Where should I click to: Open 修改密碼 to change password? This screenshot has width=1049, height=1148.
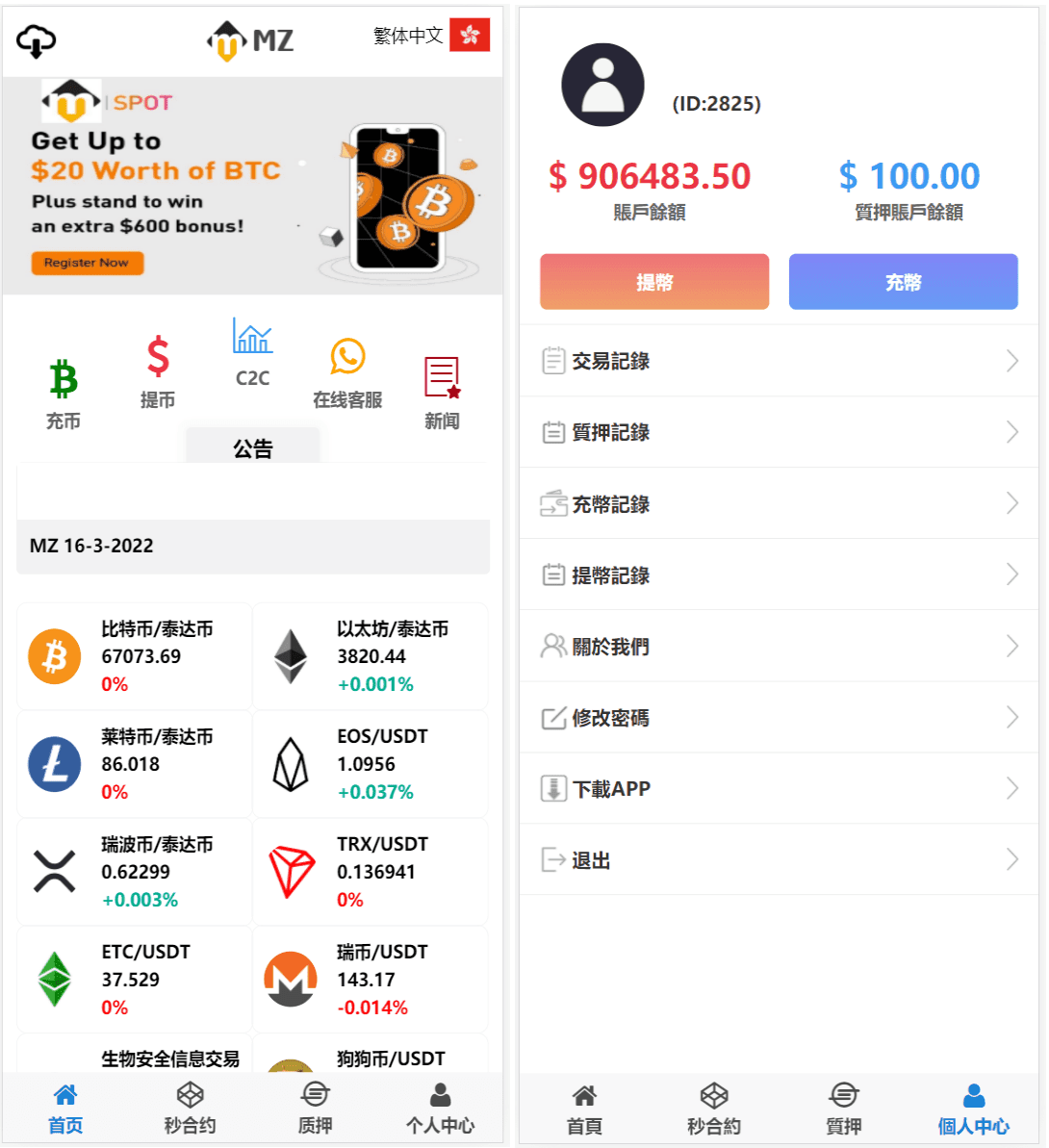pyautogui.click(x=779, y=717)
